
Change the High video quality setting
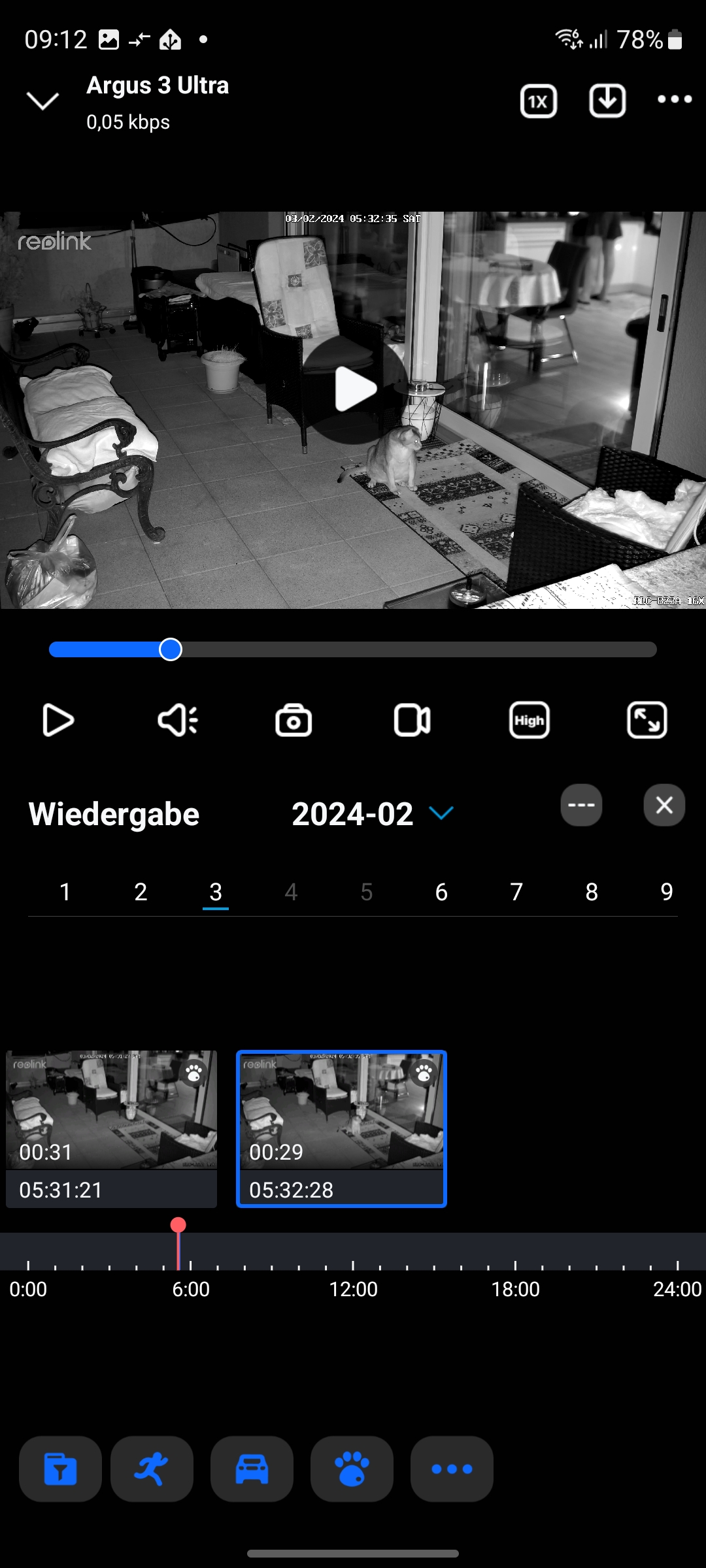[529, 720]
